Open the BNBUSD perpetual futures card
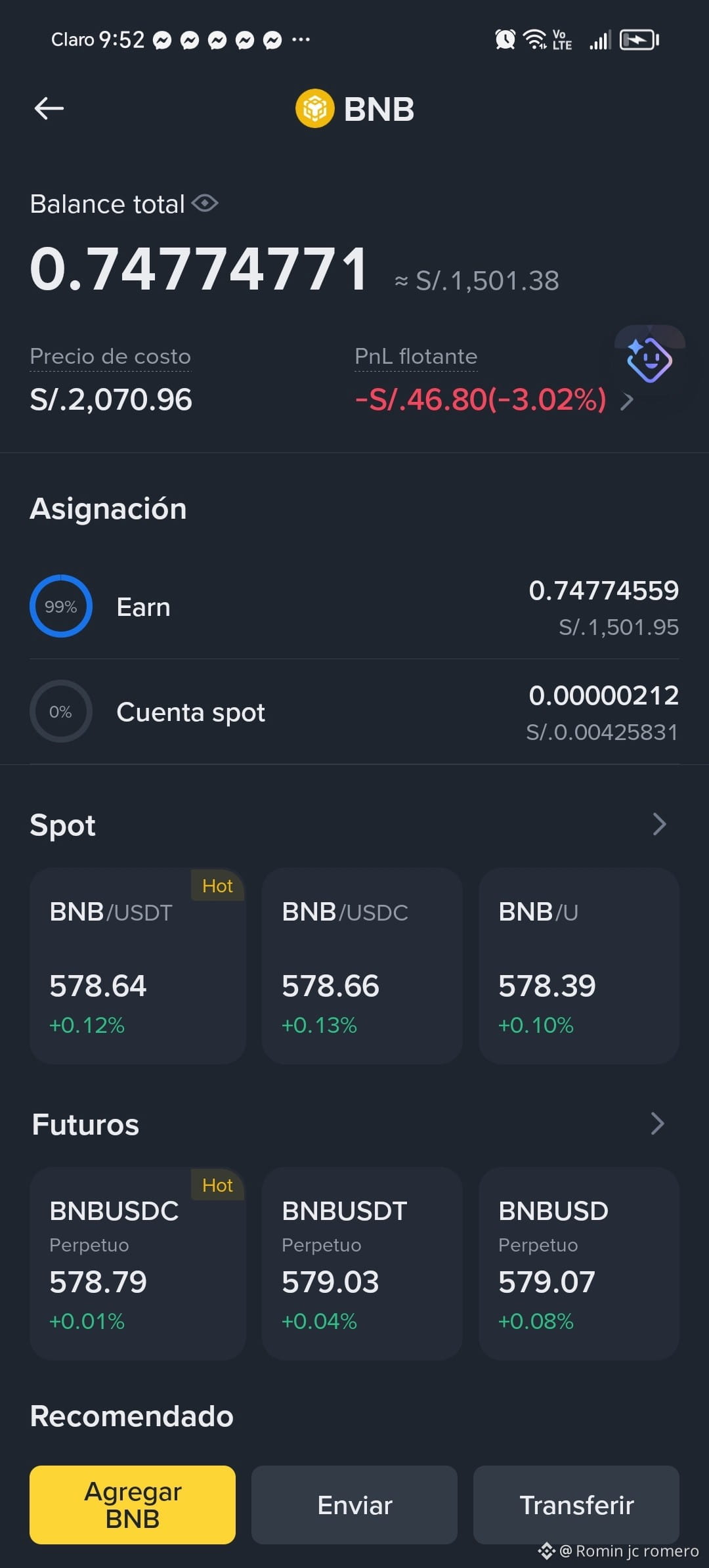709x1568 pixels. 579,1263
